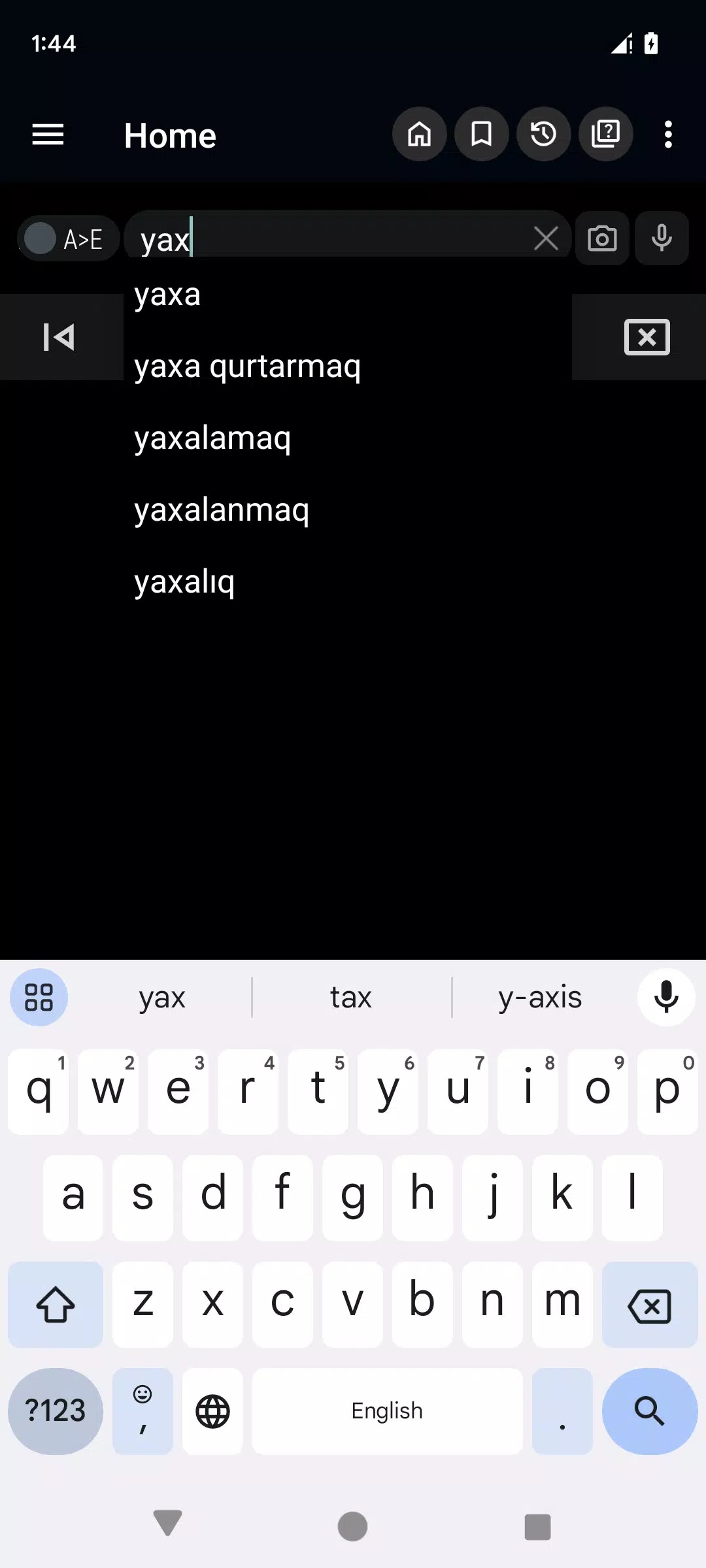Open the overflow menu

[667, 135]
